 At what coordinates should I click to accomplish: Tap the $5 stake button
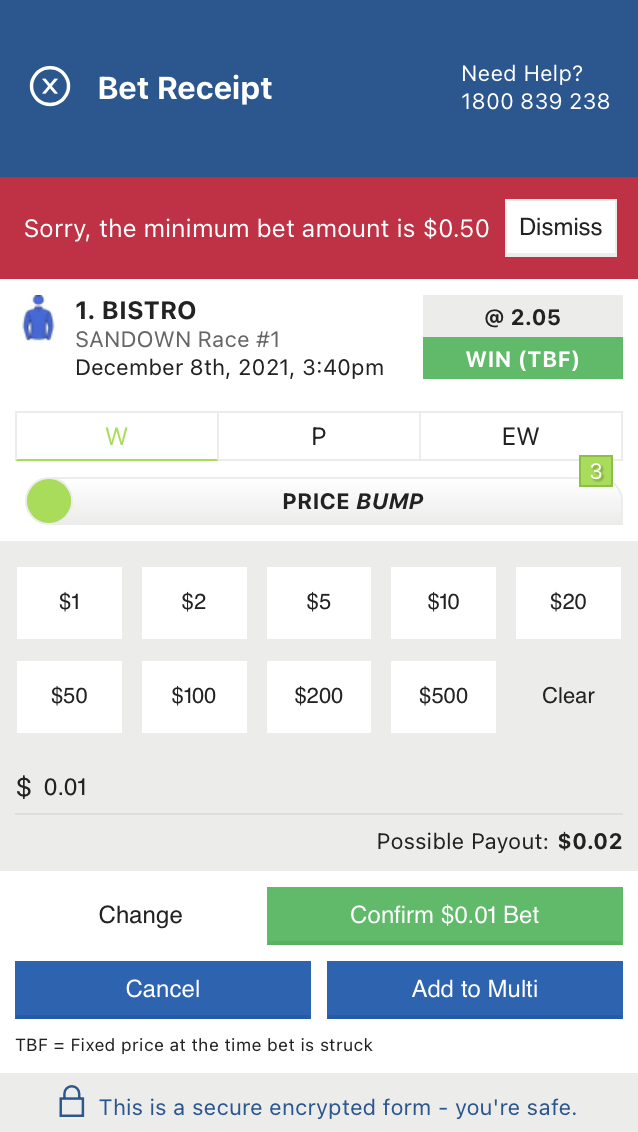319,603
